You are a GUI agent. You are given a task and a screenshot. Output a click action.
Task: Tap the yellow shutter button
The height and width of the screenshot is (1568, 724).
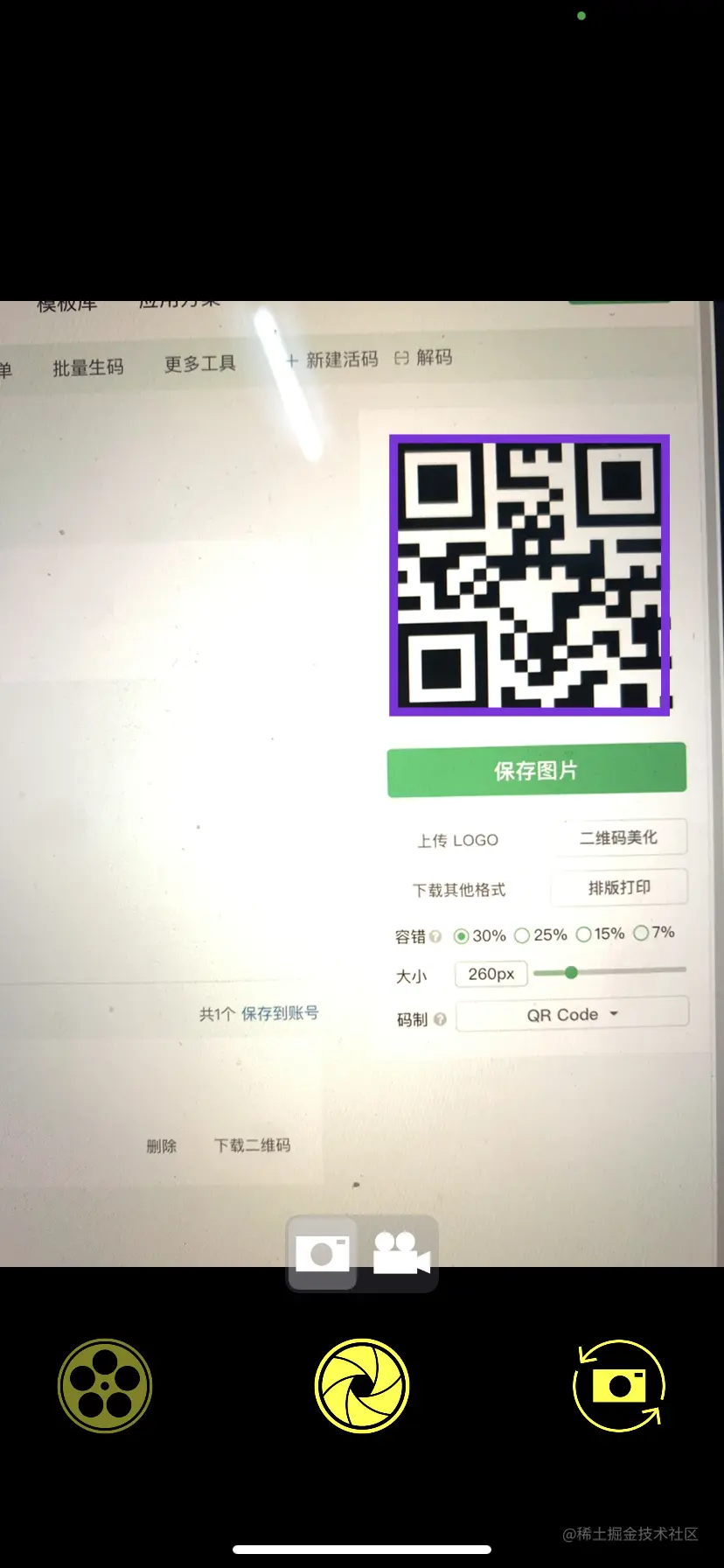click(x=361, y=1385)
